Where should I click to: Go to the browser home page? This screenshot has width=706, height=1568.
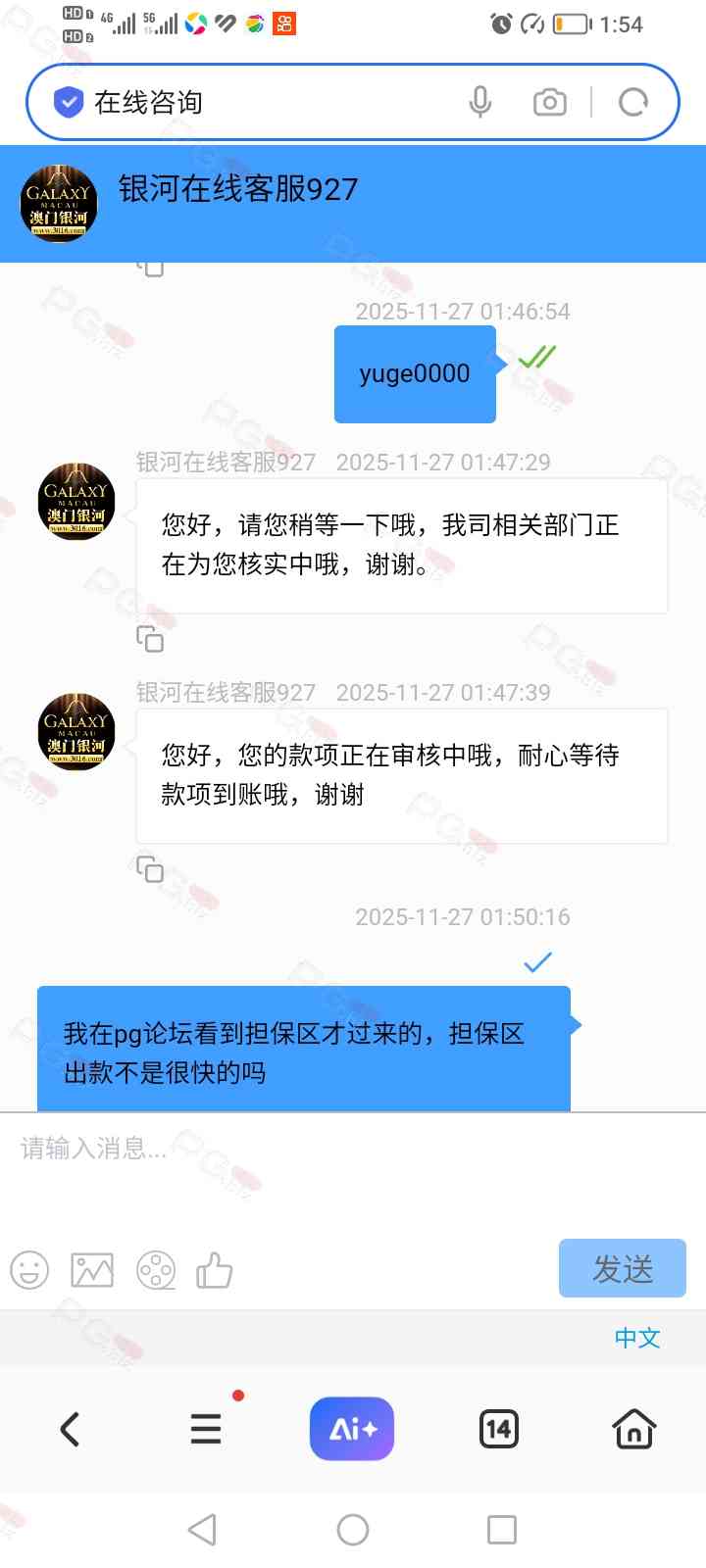[633, 1429]
